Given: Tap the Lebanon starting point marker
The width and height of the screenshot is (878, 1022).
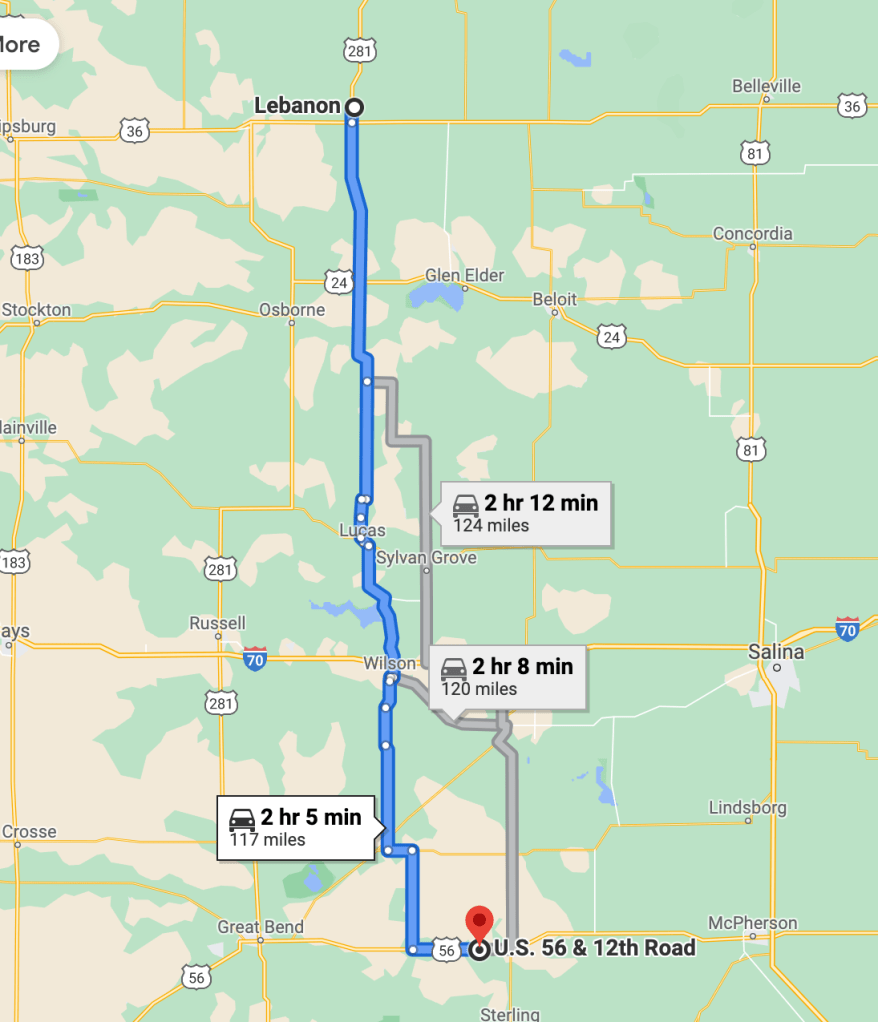Looking at the screenshot, I should click(353, 107).
